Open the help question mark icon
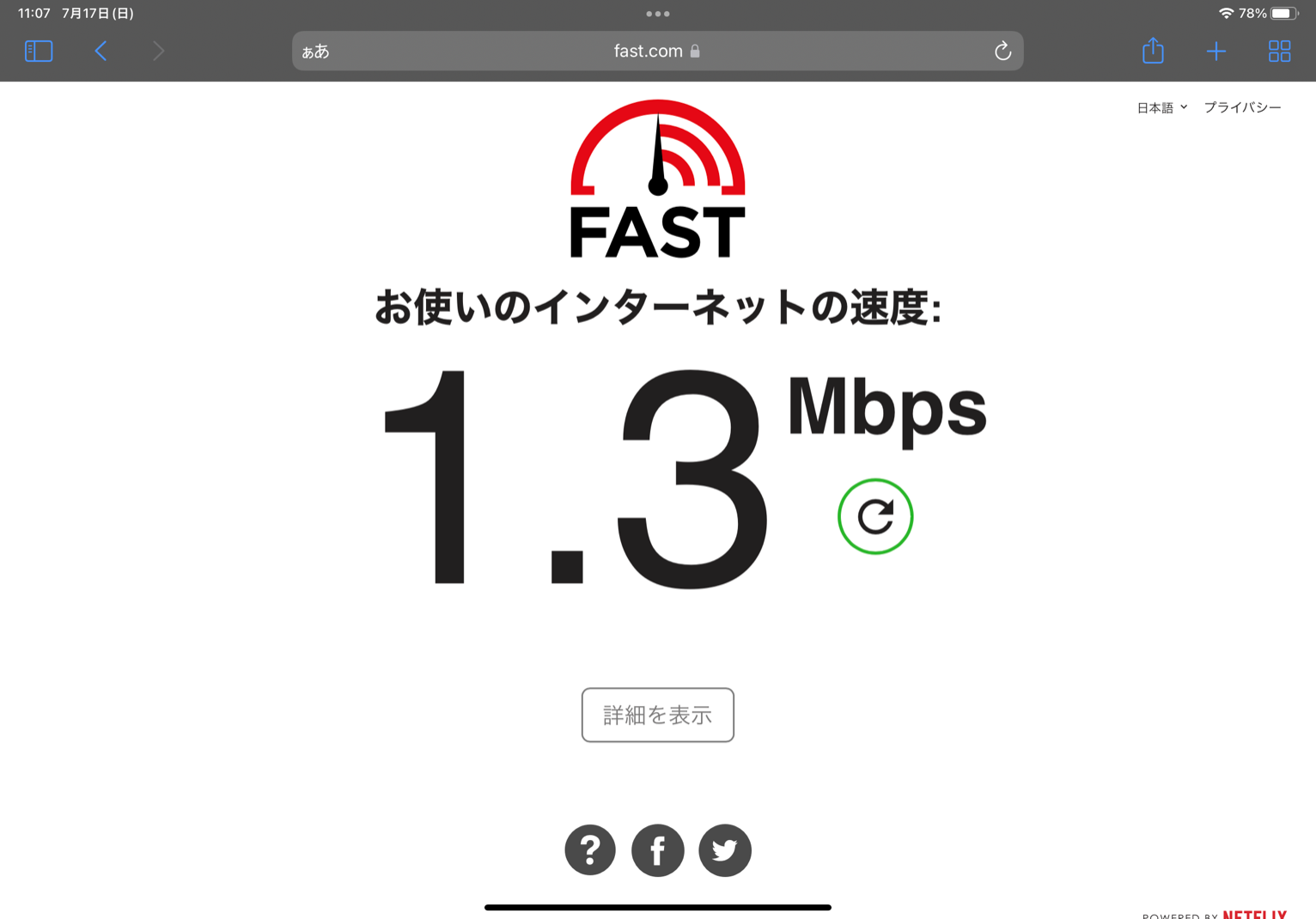Image resolution: width=1316 pixels, height=919 pixels. coord(589,850)
